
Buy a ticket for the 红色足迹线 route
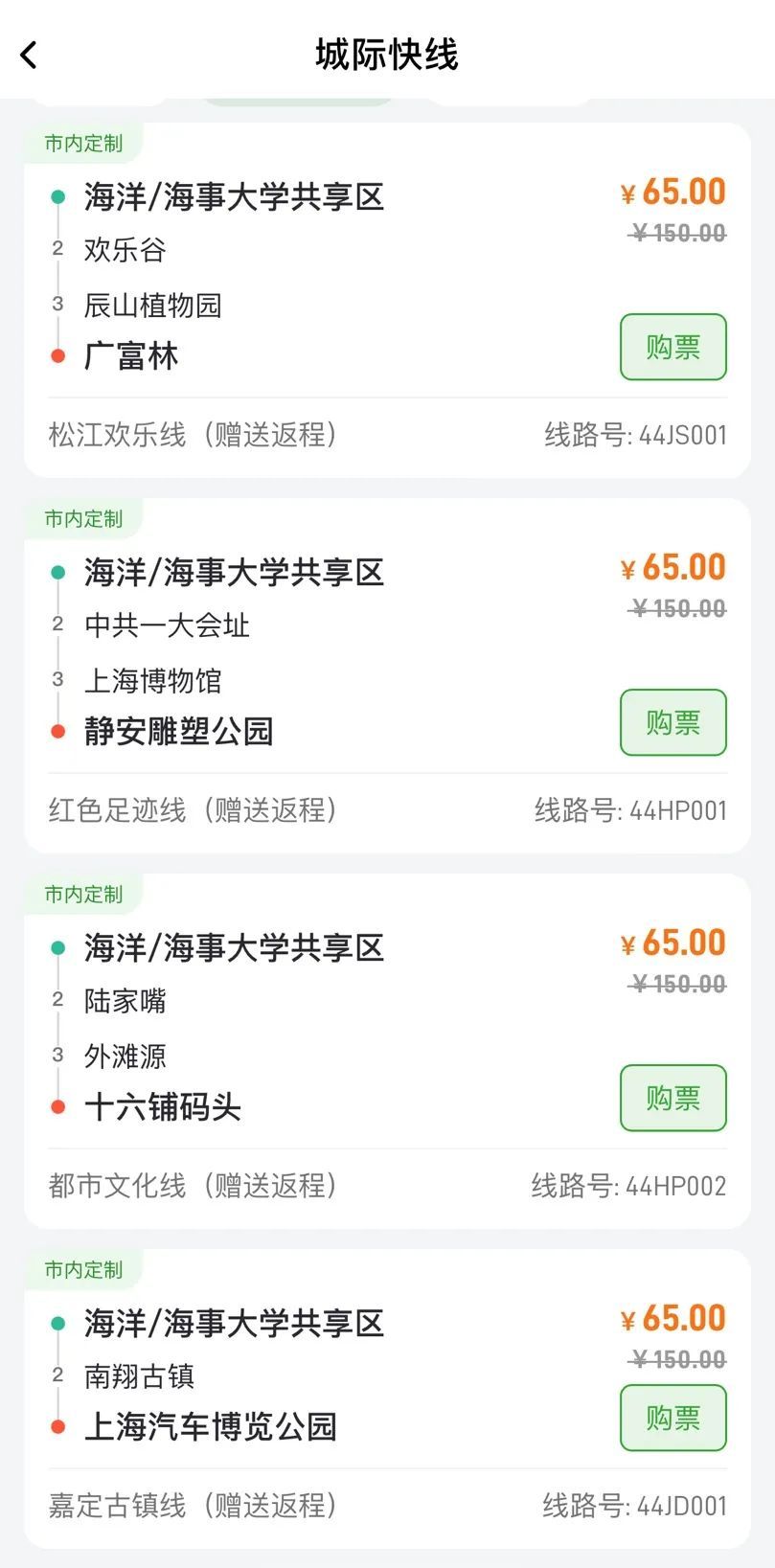(x=672, y=722)
